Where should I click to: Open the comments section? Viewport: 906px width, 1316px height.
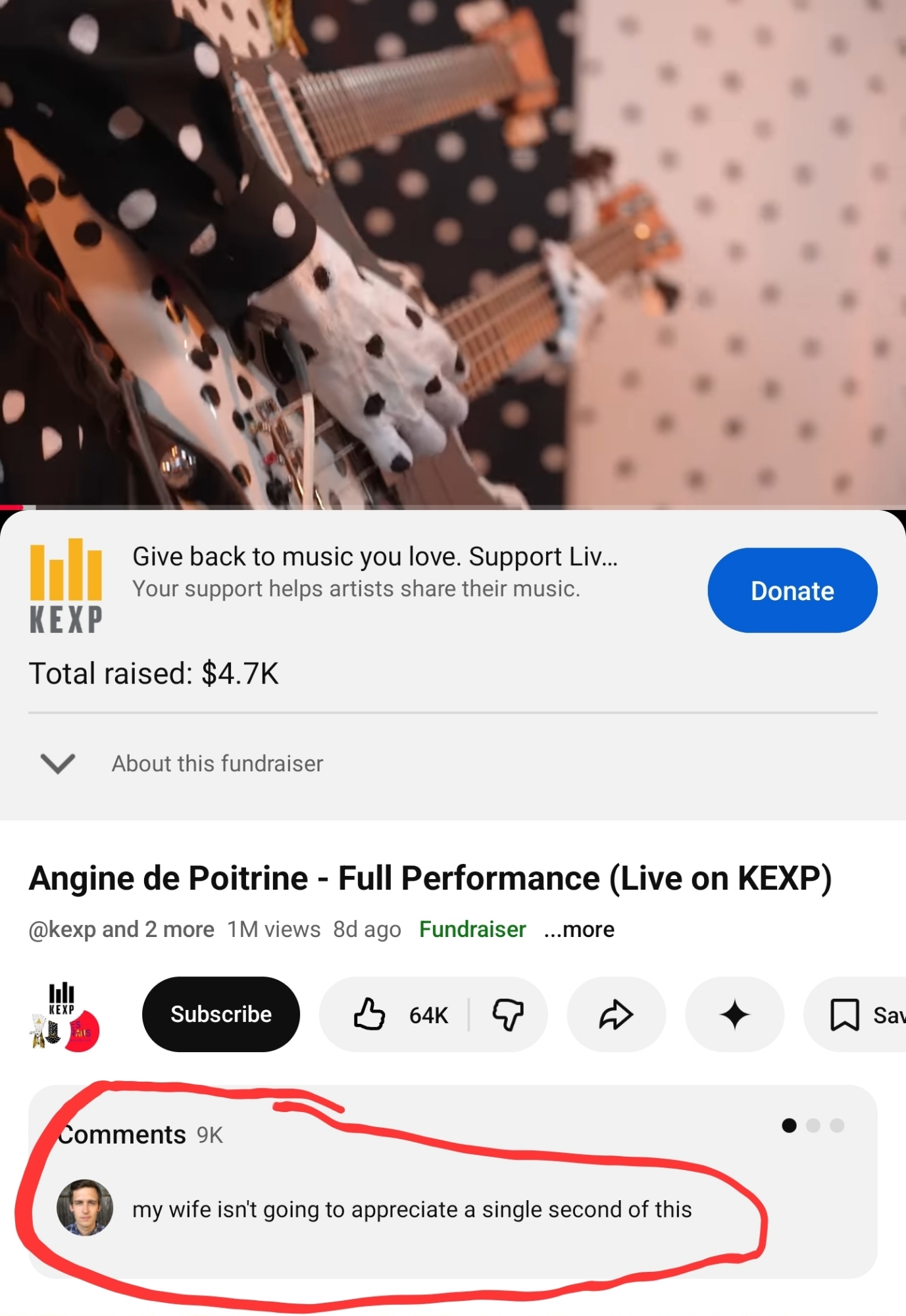pos(452,1181)
